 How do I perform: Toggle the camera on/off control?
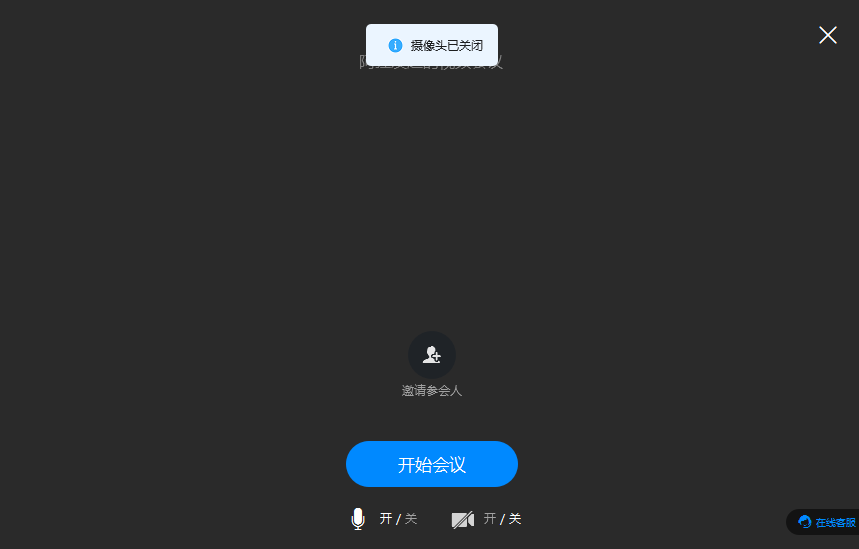pyautogui.click(x=463, y=519)
